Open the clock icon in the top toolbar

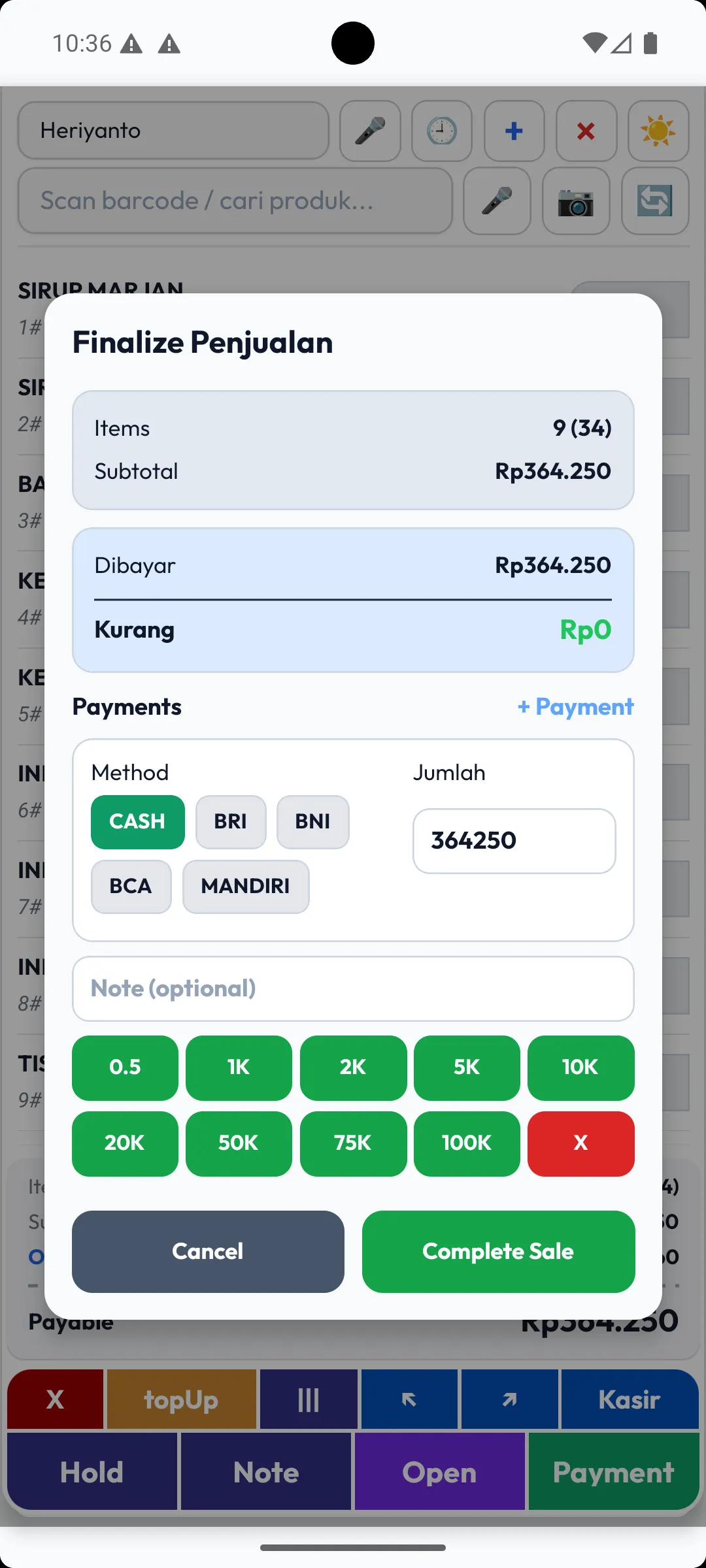[442, 131]
